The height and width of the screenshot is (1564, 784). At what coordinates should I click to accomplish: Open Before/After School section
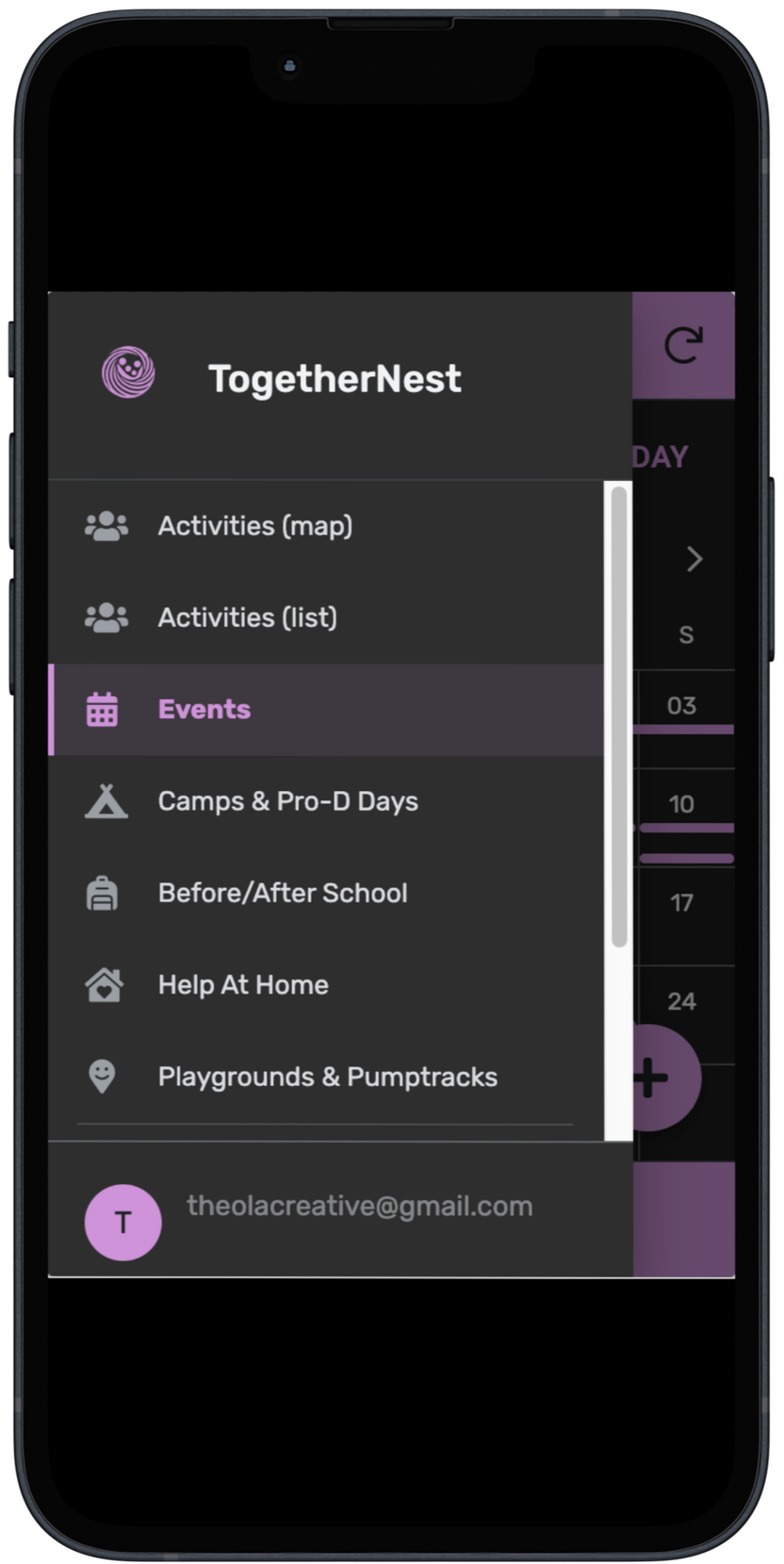coord(282,893)
